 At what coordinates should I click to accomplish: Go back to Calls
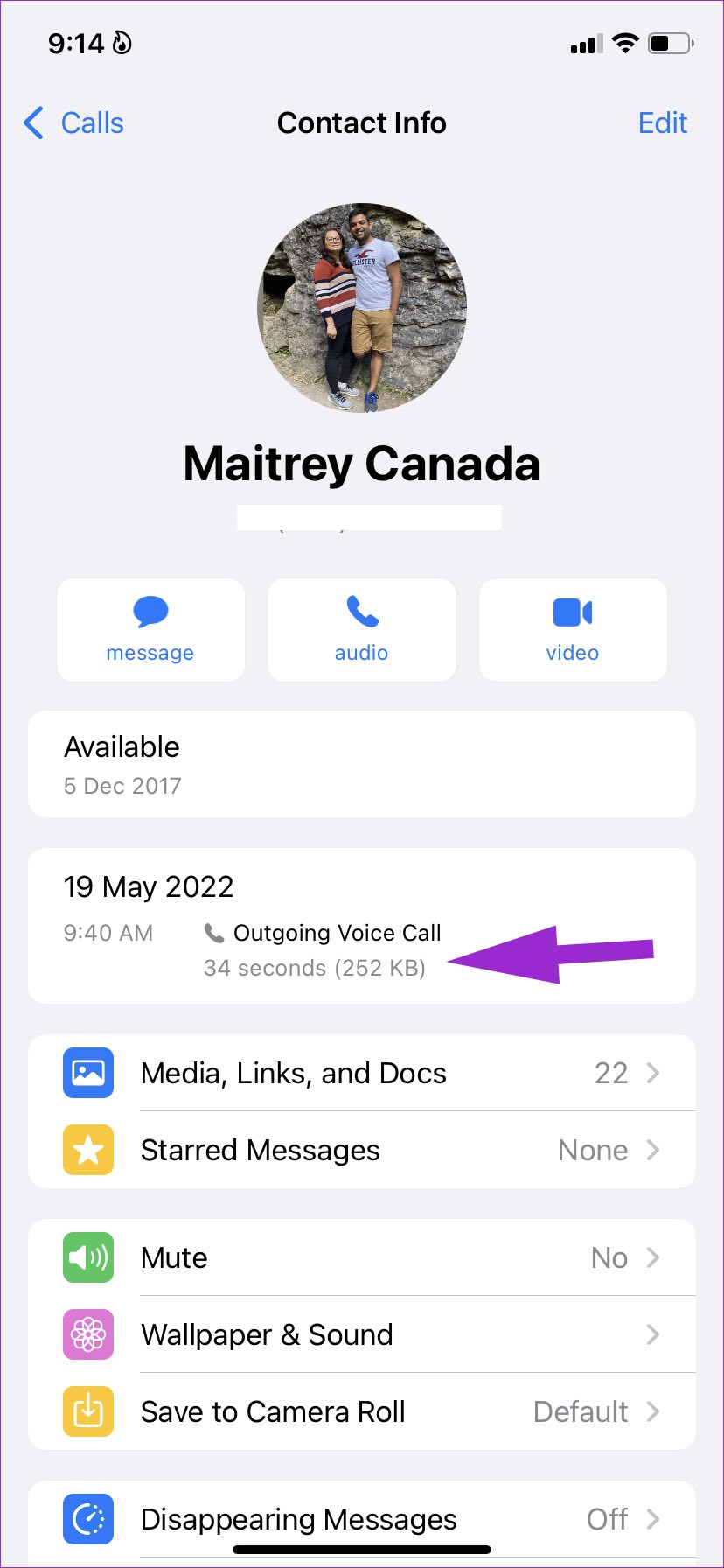[74, 123]
